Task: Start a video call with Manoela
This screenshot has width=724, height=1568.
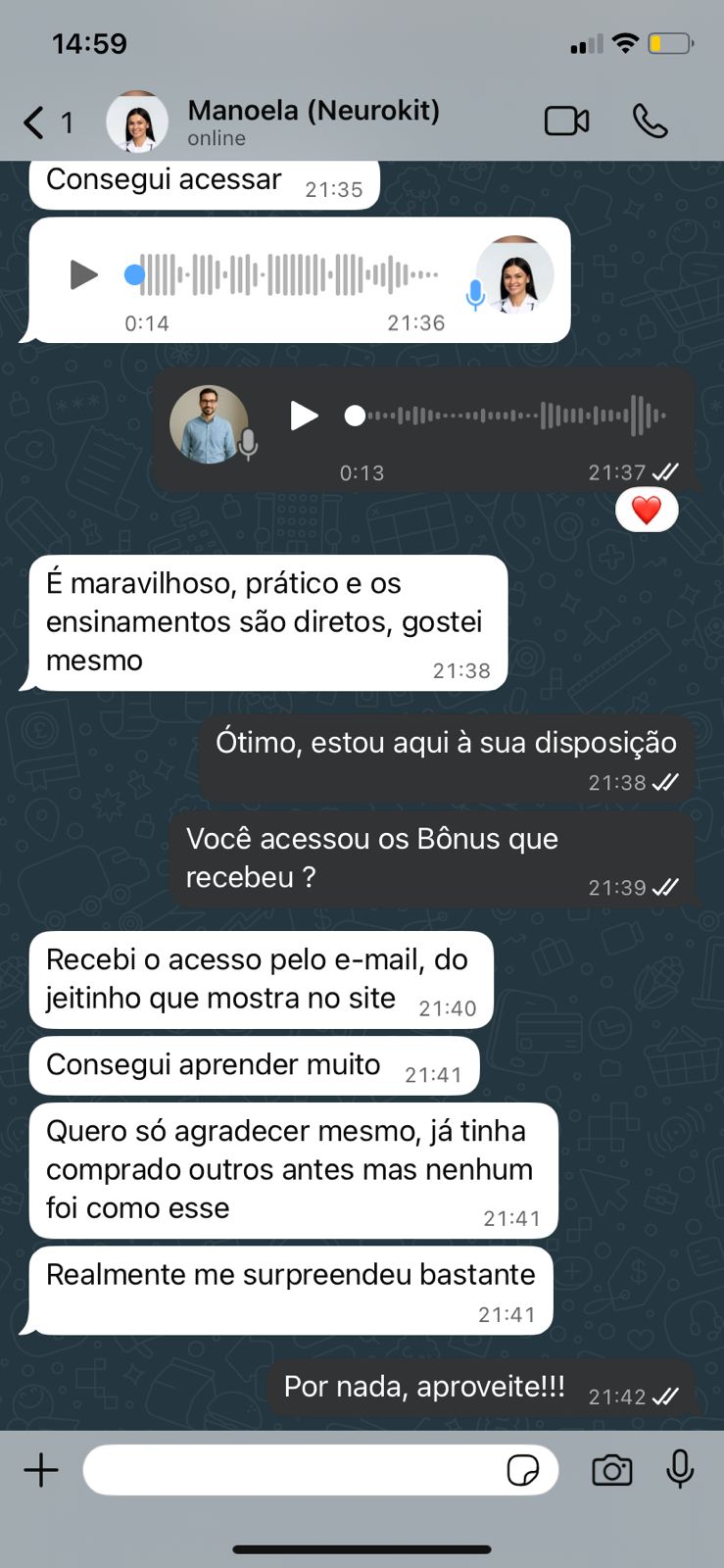Action: pos(566,122)
